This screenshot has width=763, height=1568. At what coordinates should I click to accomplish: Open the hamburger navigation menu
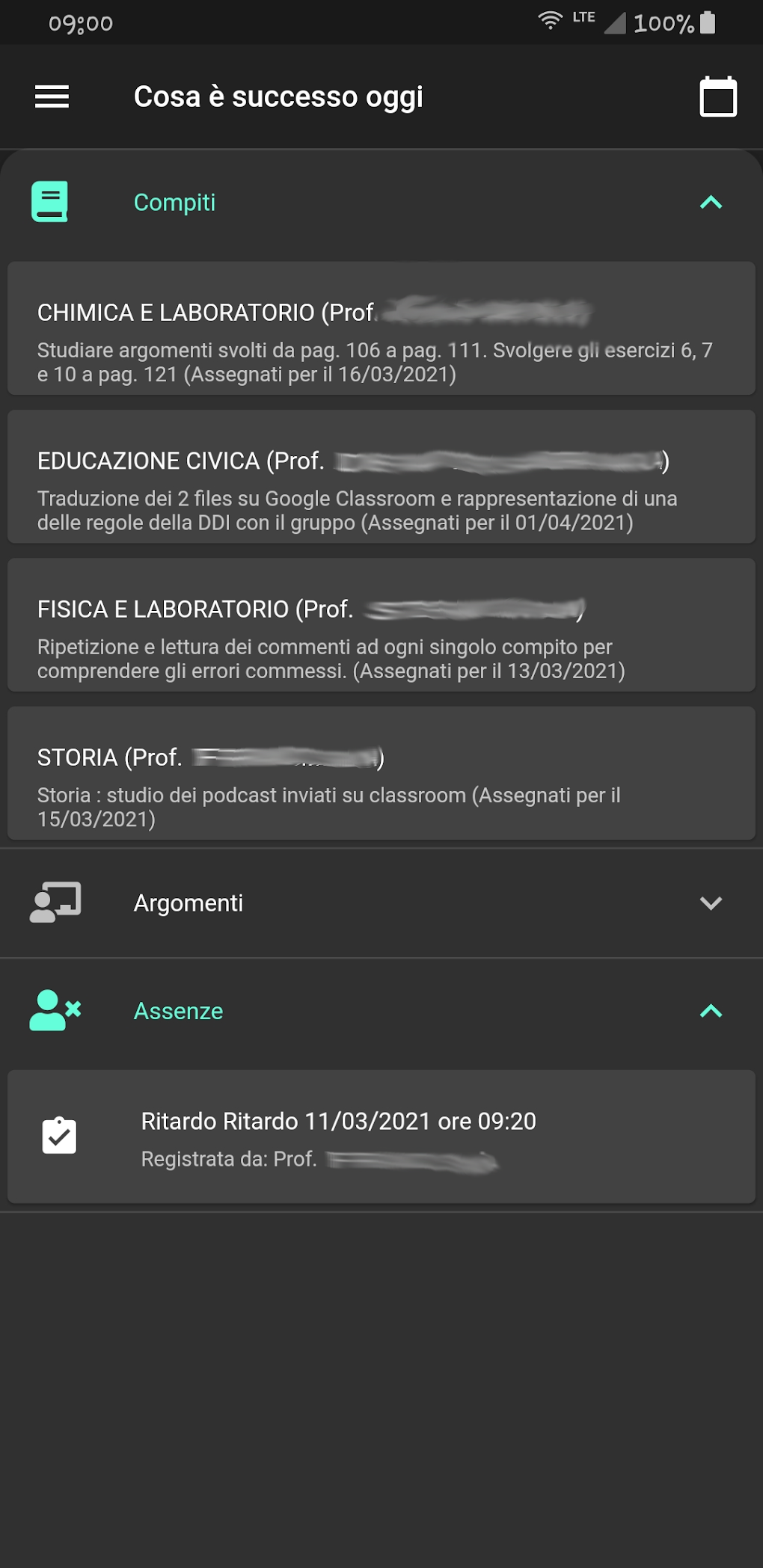pos(52,96)
